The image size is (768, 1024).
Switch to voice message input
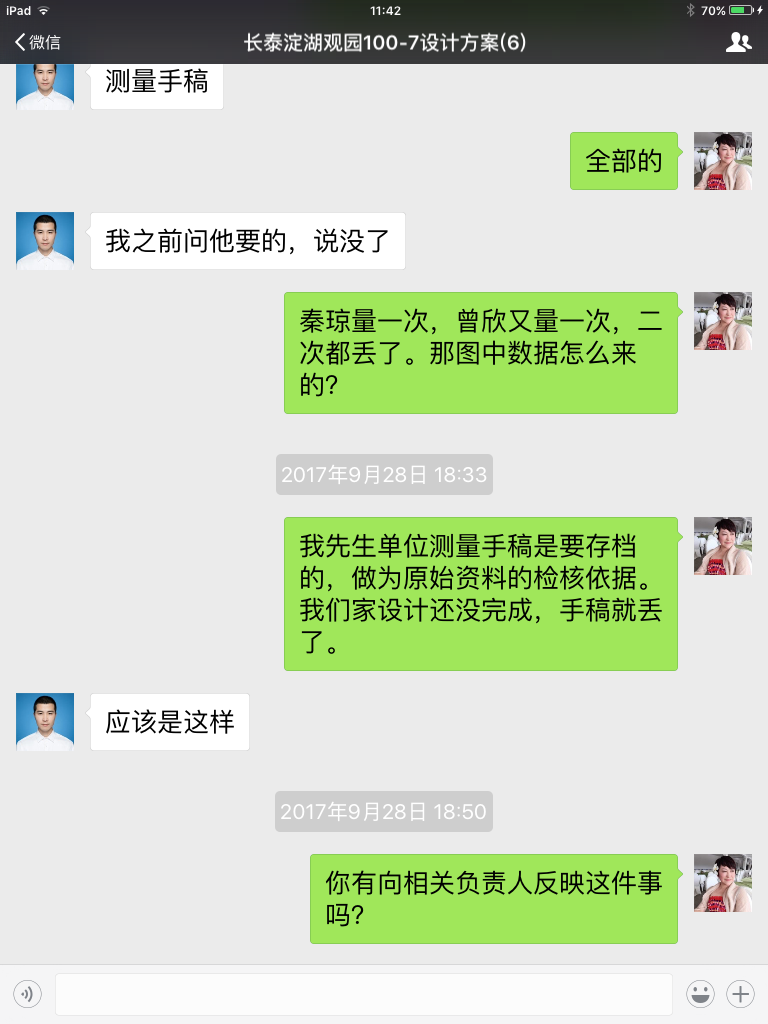coord(27,994)
